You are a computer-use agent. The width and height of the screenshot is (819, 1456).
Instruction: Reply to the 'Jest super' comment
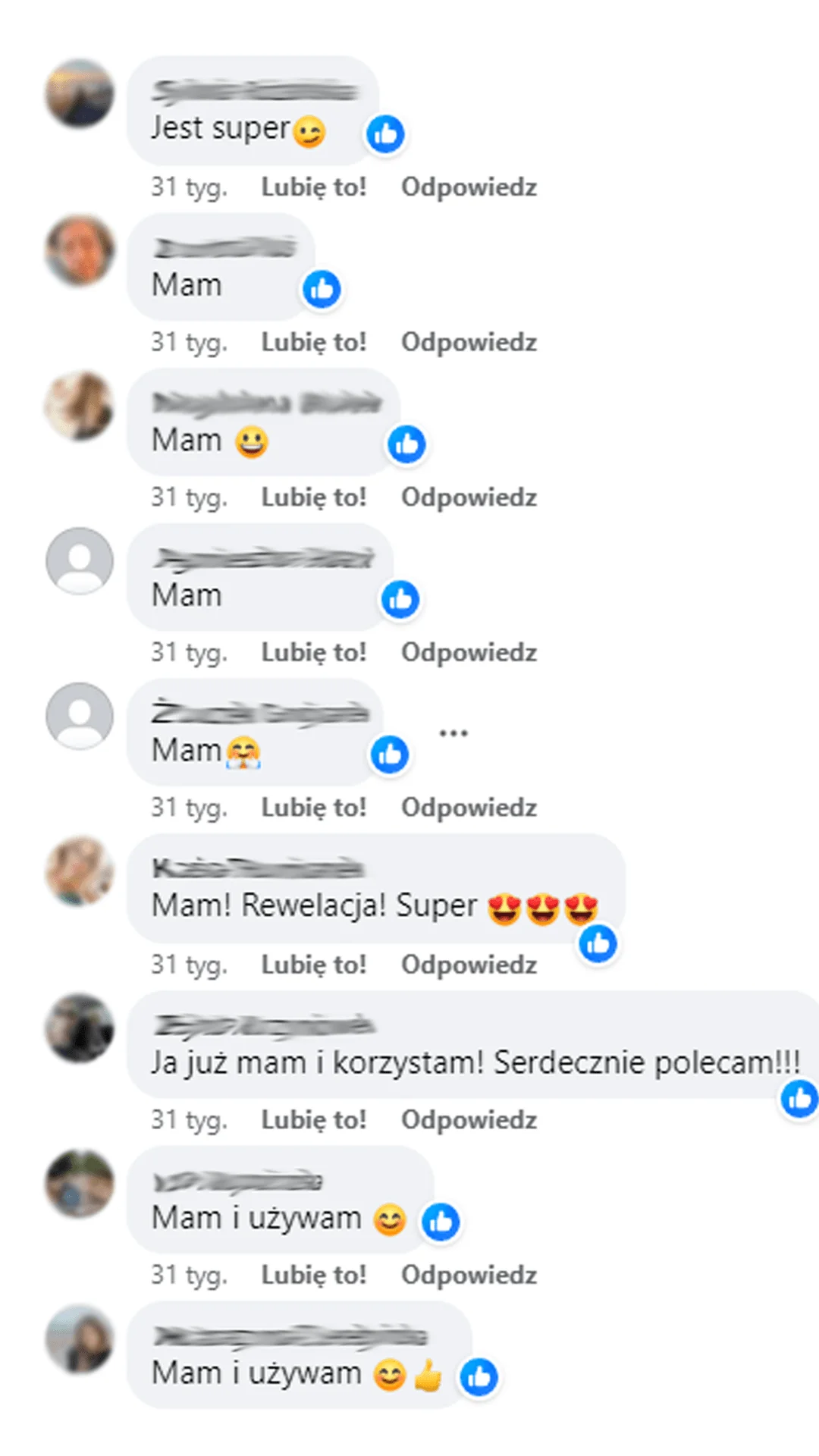tap(469, 187)
